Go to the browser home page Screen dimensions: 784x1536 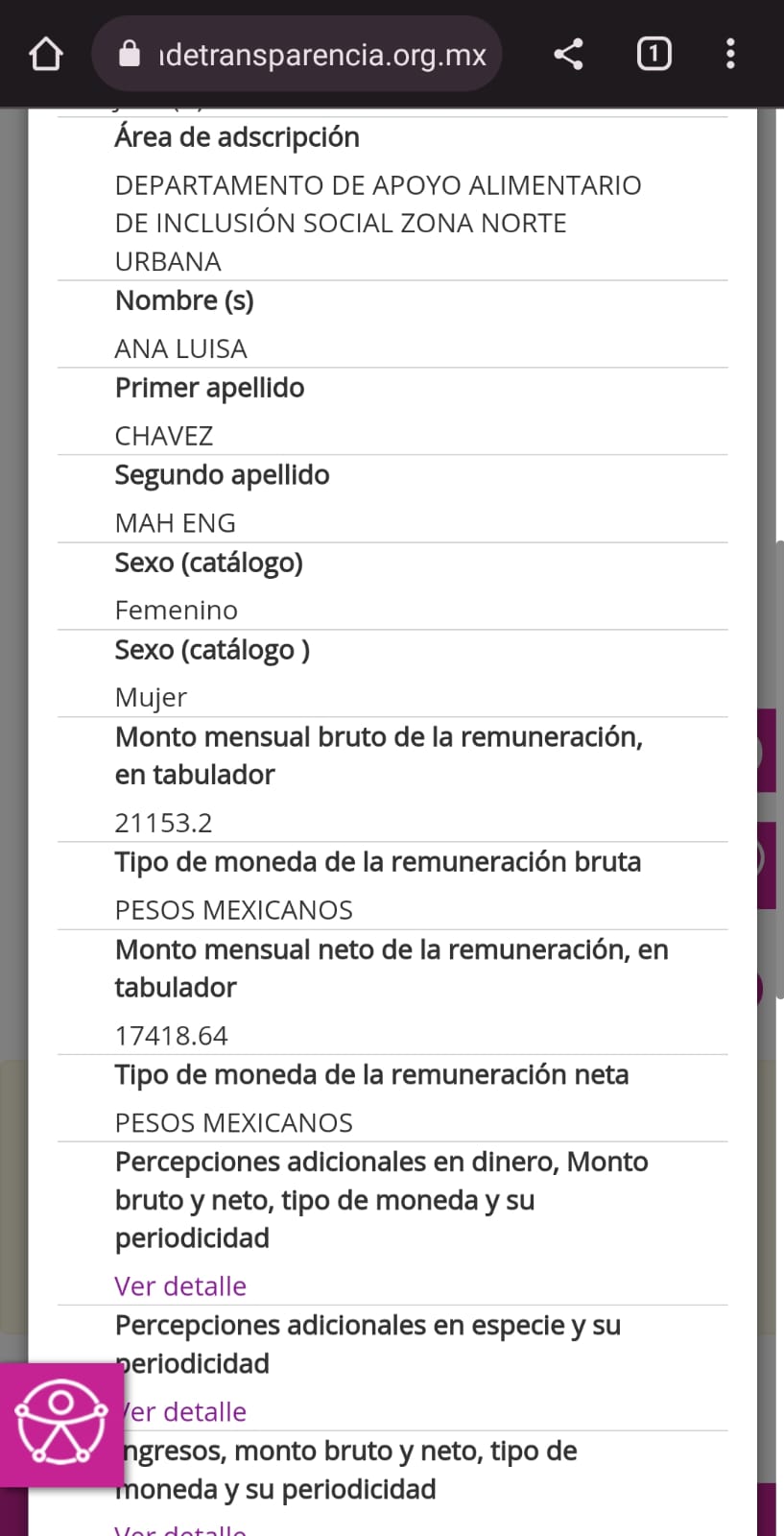46,54
